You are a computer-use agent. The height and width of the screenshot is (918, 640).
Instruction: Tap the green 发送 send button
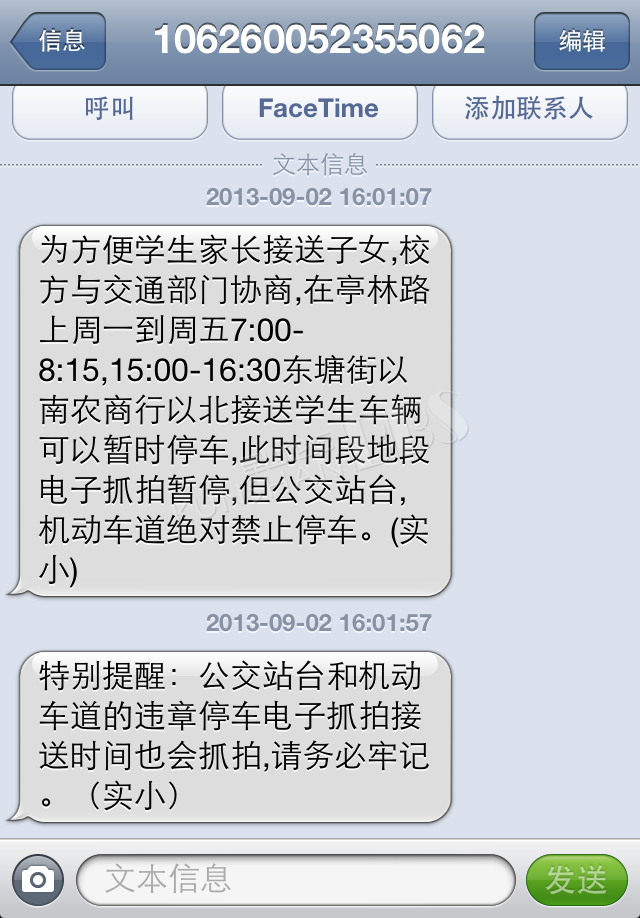coord(576,880)
